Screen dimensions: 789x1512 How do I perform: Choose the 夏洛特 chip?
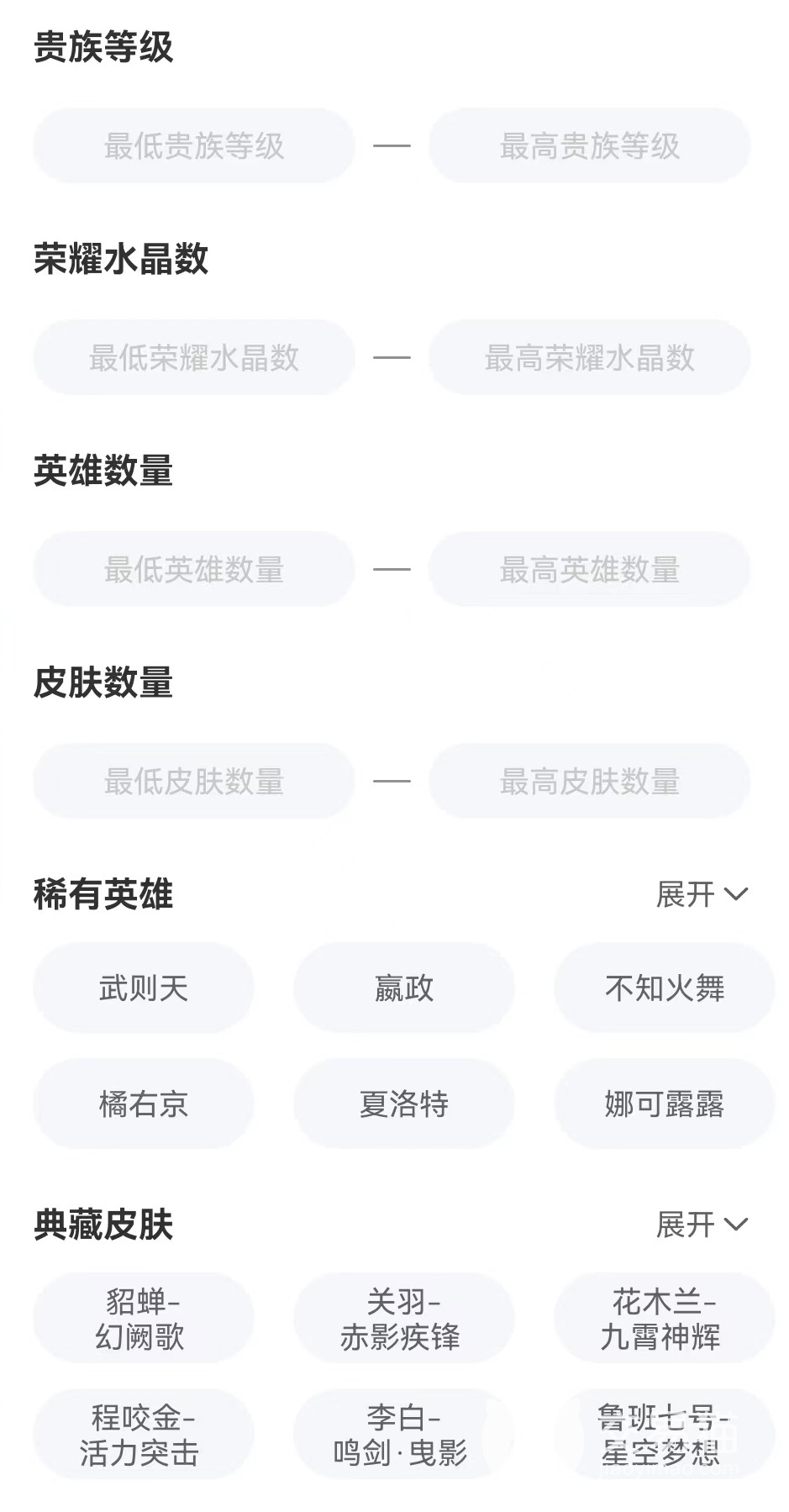pyautogui.click(x=403, y=1104)
